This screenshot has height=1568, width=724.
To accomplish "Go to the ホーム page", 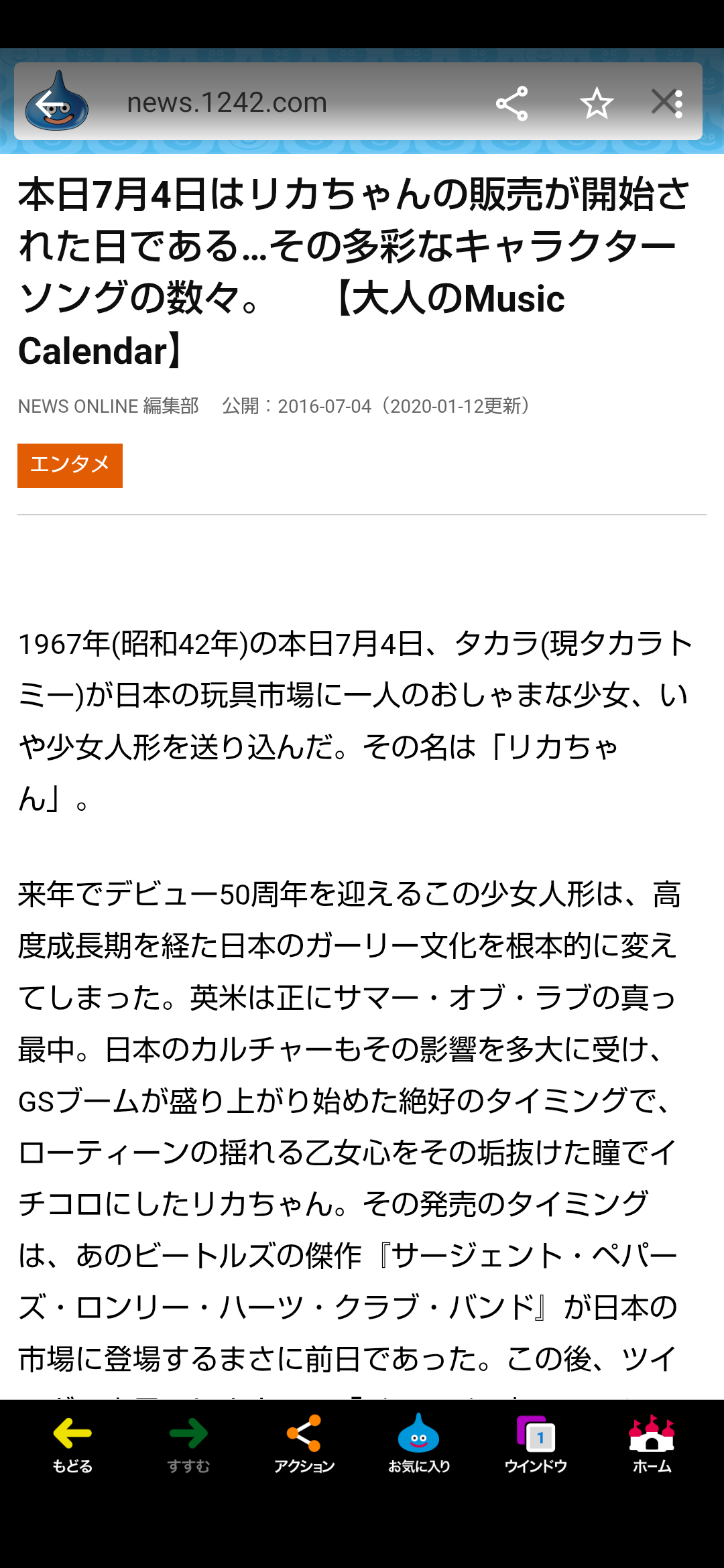I will (x=652, y=1444).
